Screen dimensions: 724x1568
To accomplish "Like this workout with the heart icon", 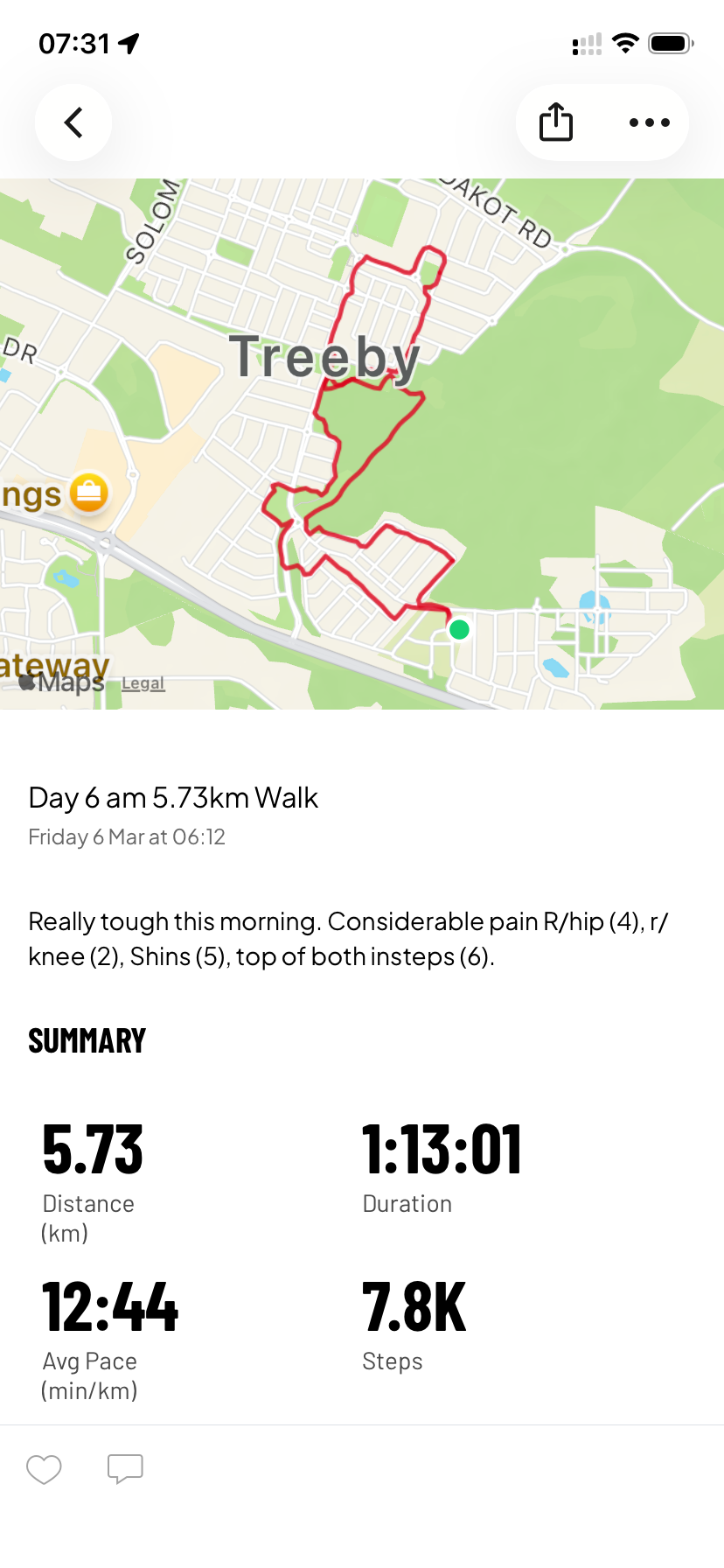I will (44, 1469).
